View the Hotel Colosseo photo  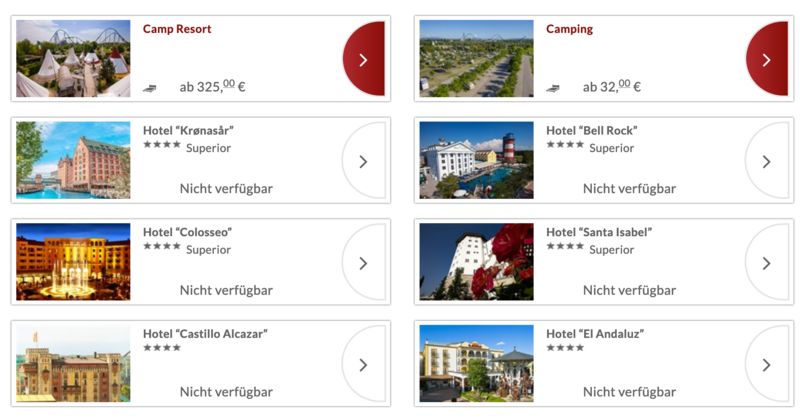click(73, 262)
